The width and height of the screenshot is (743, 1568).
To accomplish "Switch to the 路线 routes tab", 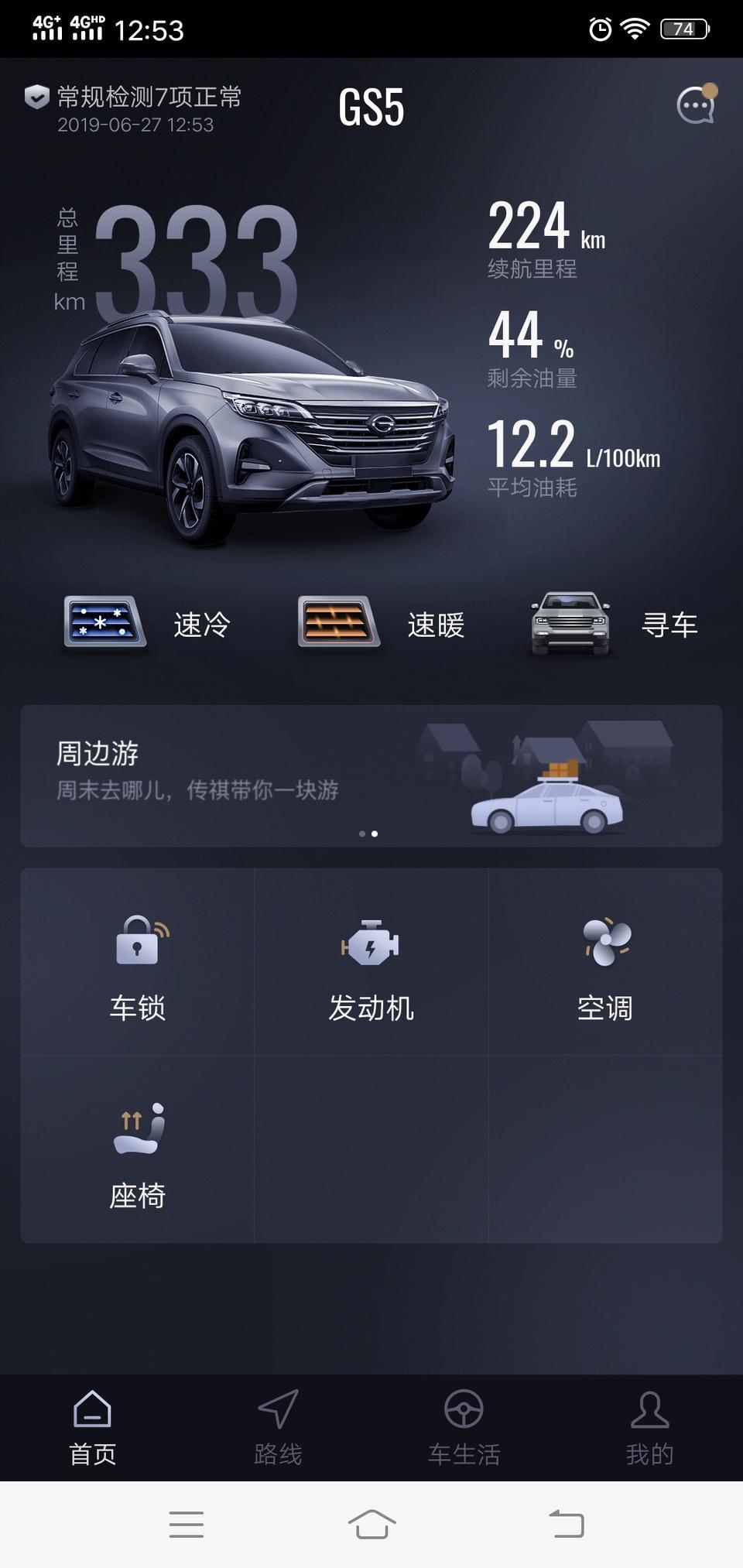I will click(x=279, y=1428).
